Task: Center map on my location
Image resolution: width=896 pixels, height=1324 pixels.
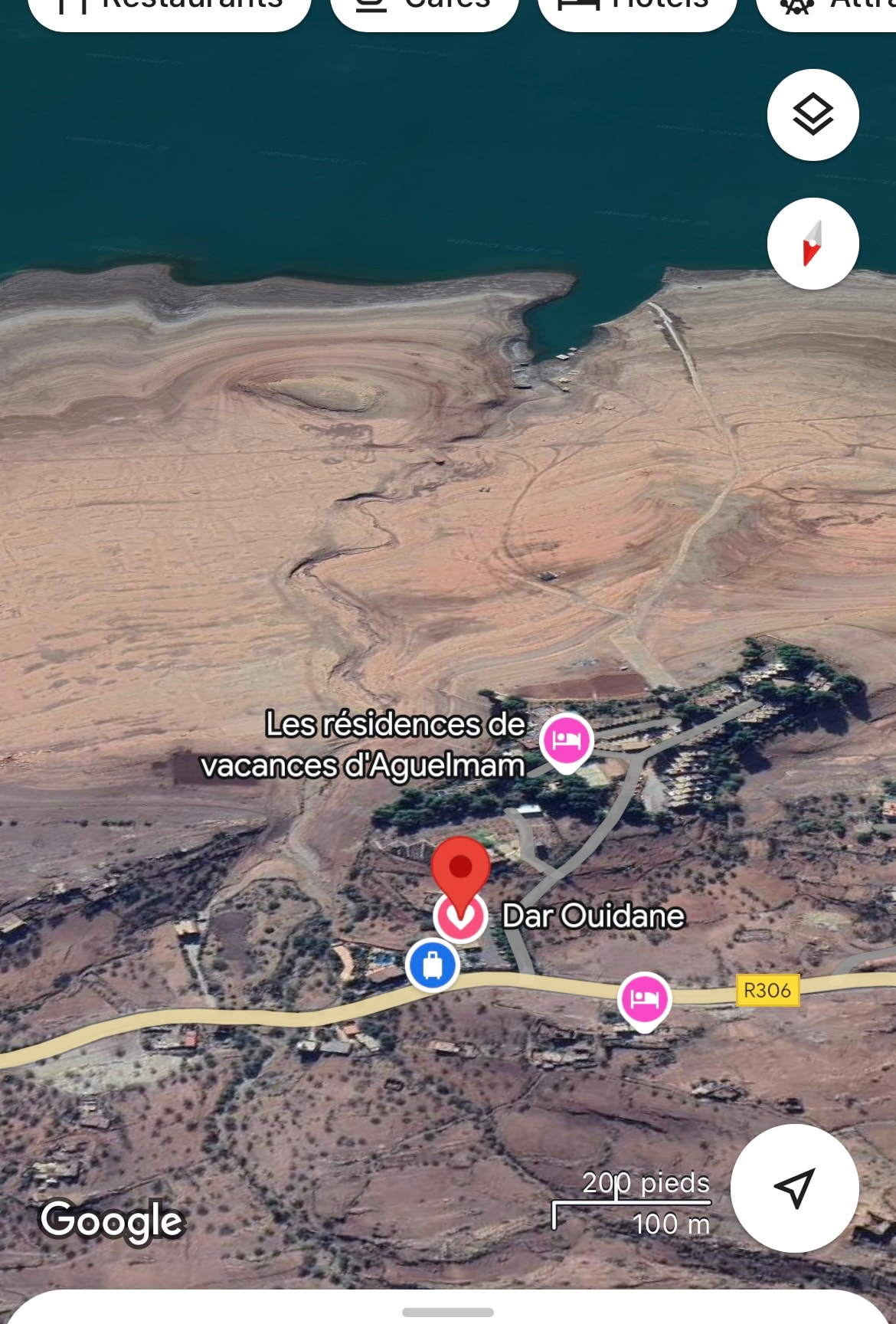Action: click(794, 1188)
